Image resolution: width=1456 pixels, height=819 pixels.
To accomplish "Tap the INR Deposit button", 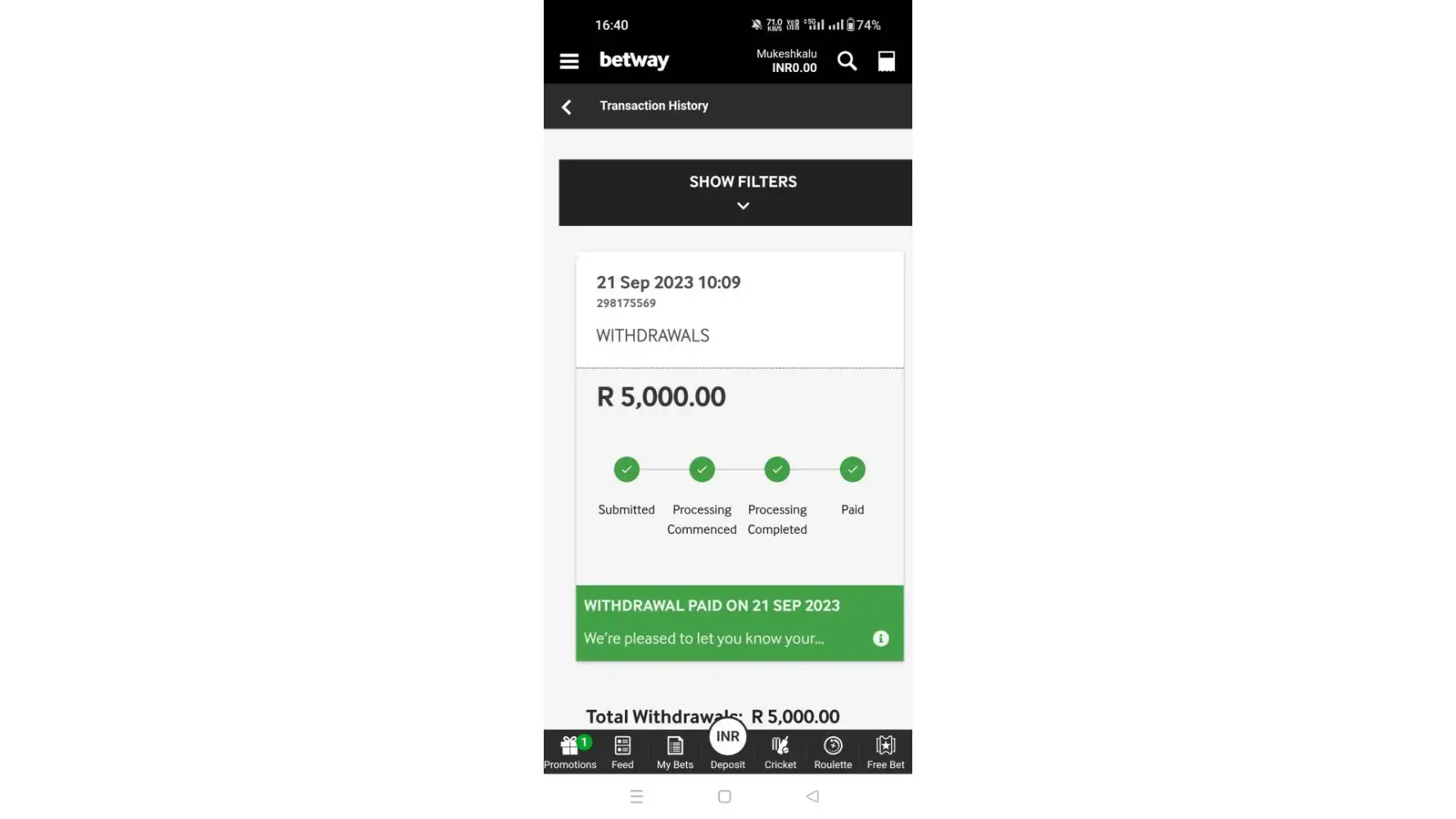I will pyautogui.click(x=727, y=741).
